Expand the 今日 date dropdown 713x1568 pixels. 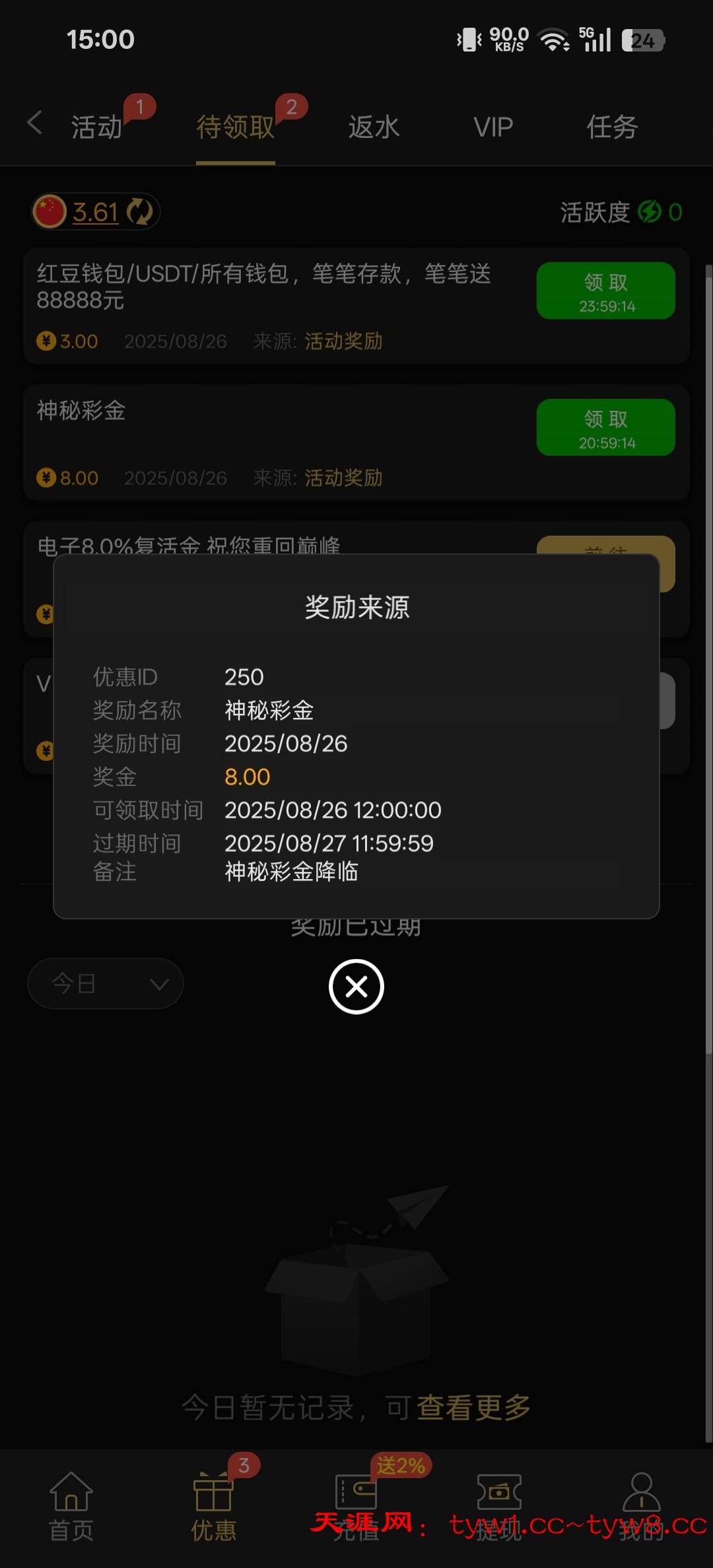tap(106, 983)
